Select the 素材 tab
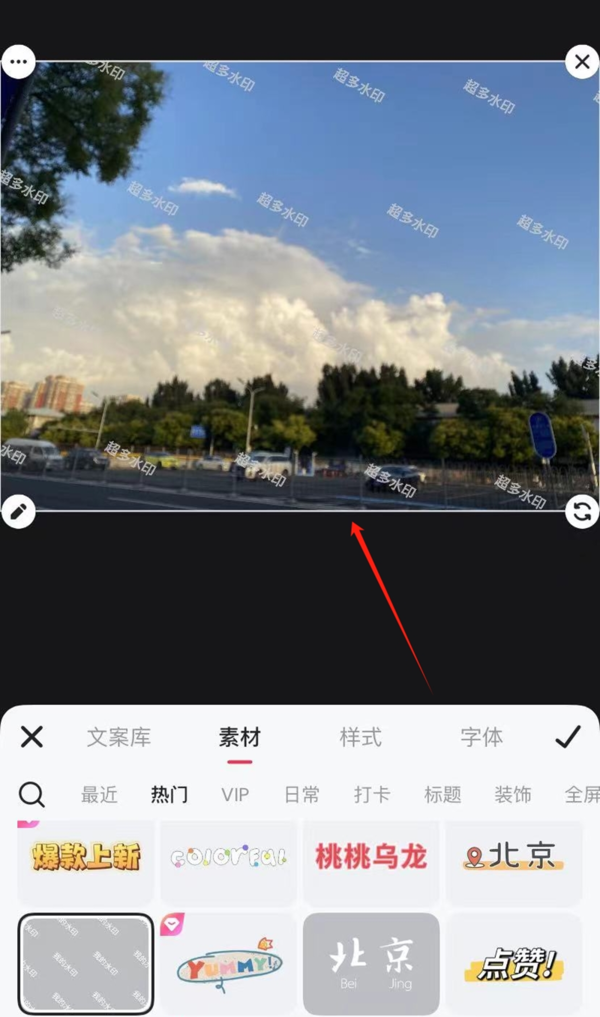 coord(239,738)
